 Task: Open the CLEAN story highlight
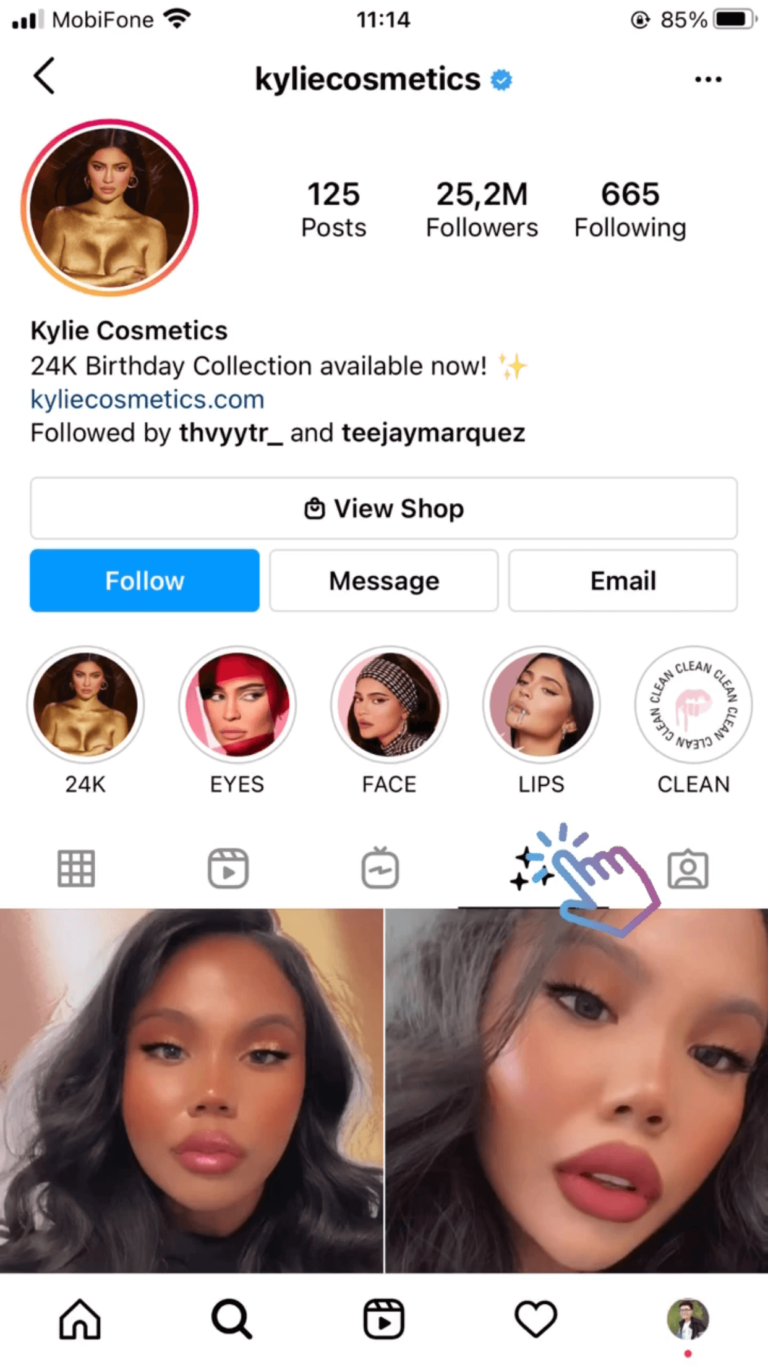coord(693,705)
